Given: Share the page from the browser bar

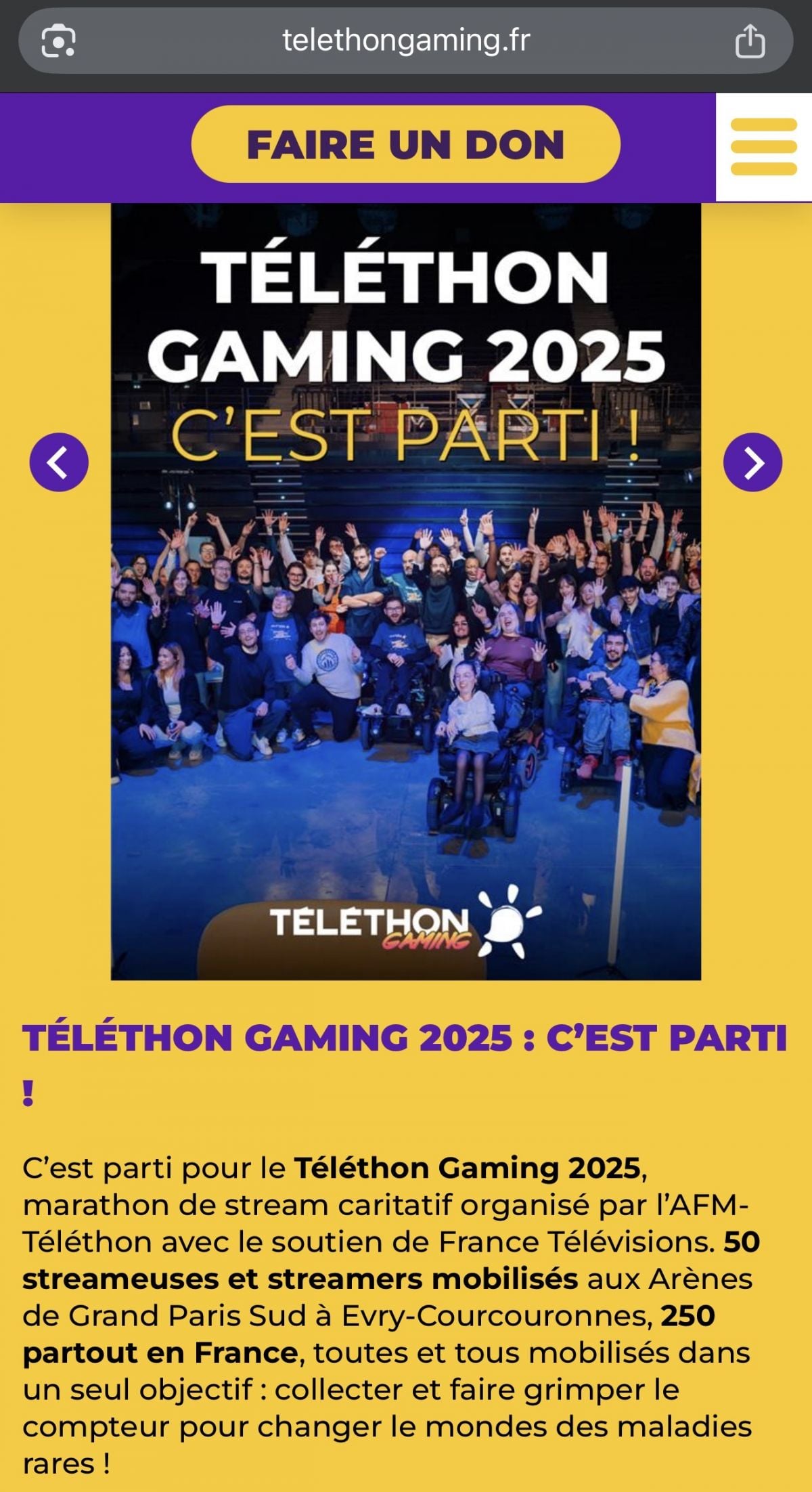Looking at the screenshot, I should point(750,41).
